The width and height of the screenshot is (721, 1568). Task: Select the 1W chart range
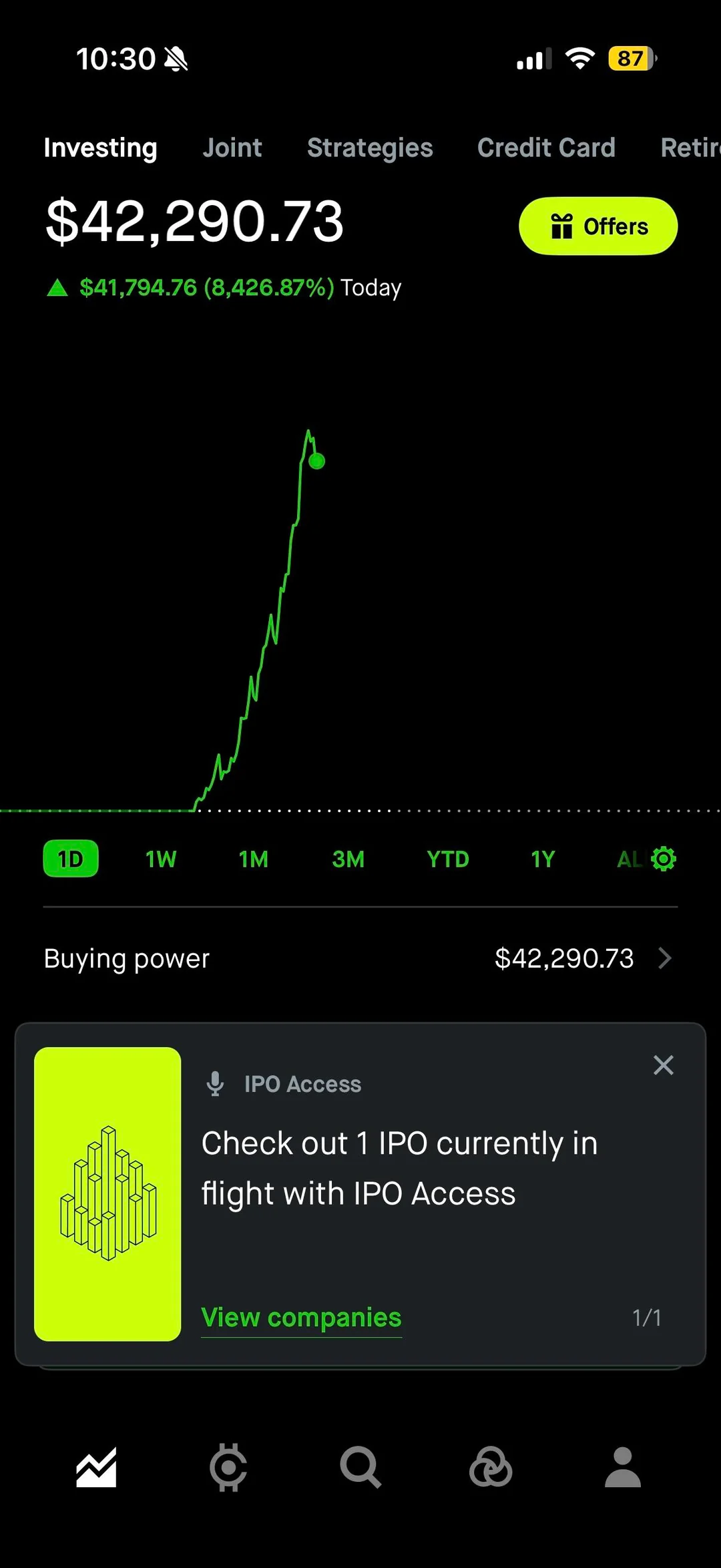161,859
